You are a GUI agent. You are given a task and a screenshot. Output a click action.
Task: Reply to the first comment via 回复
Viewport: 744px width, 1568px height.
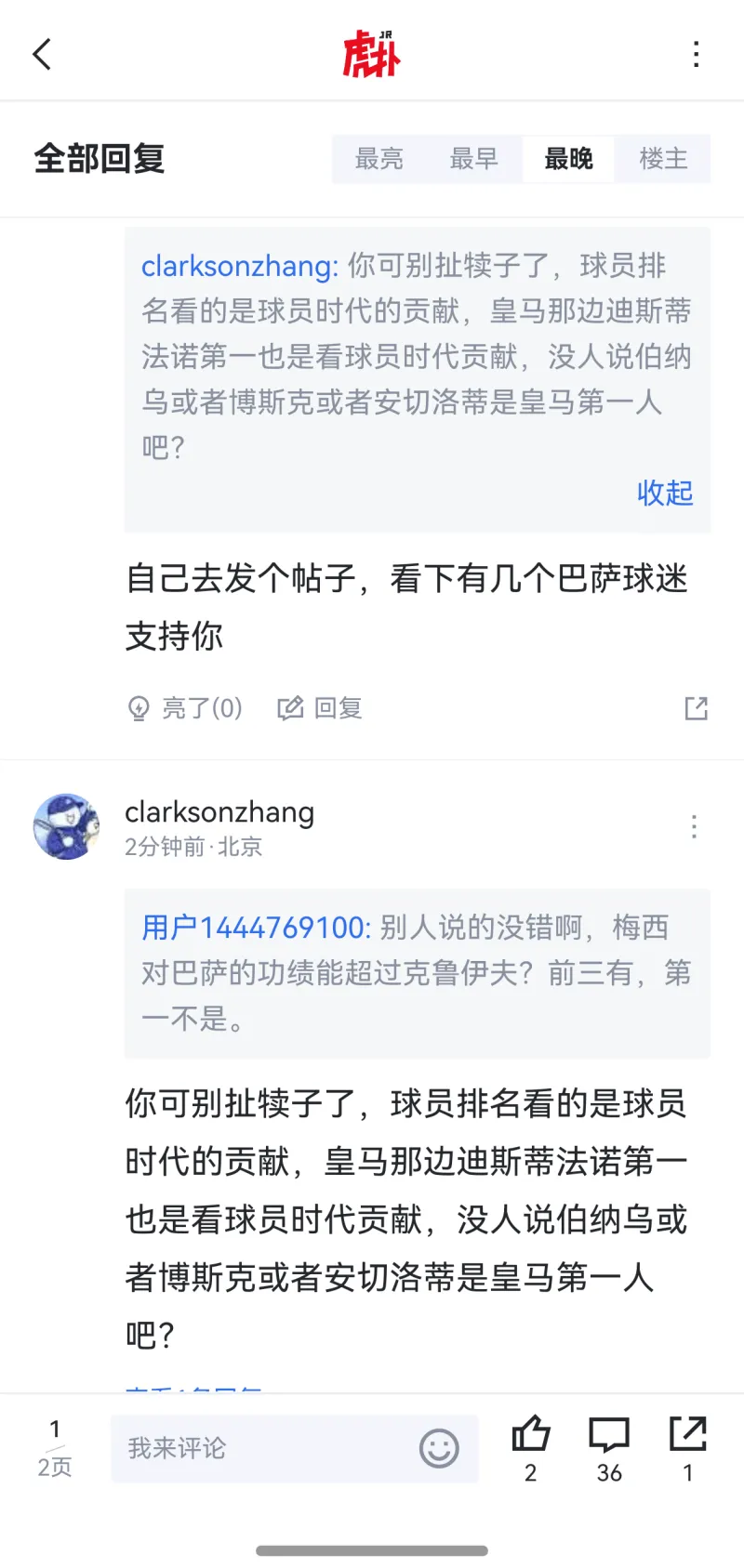pyautogui.click(x=321, y=708)
